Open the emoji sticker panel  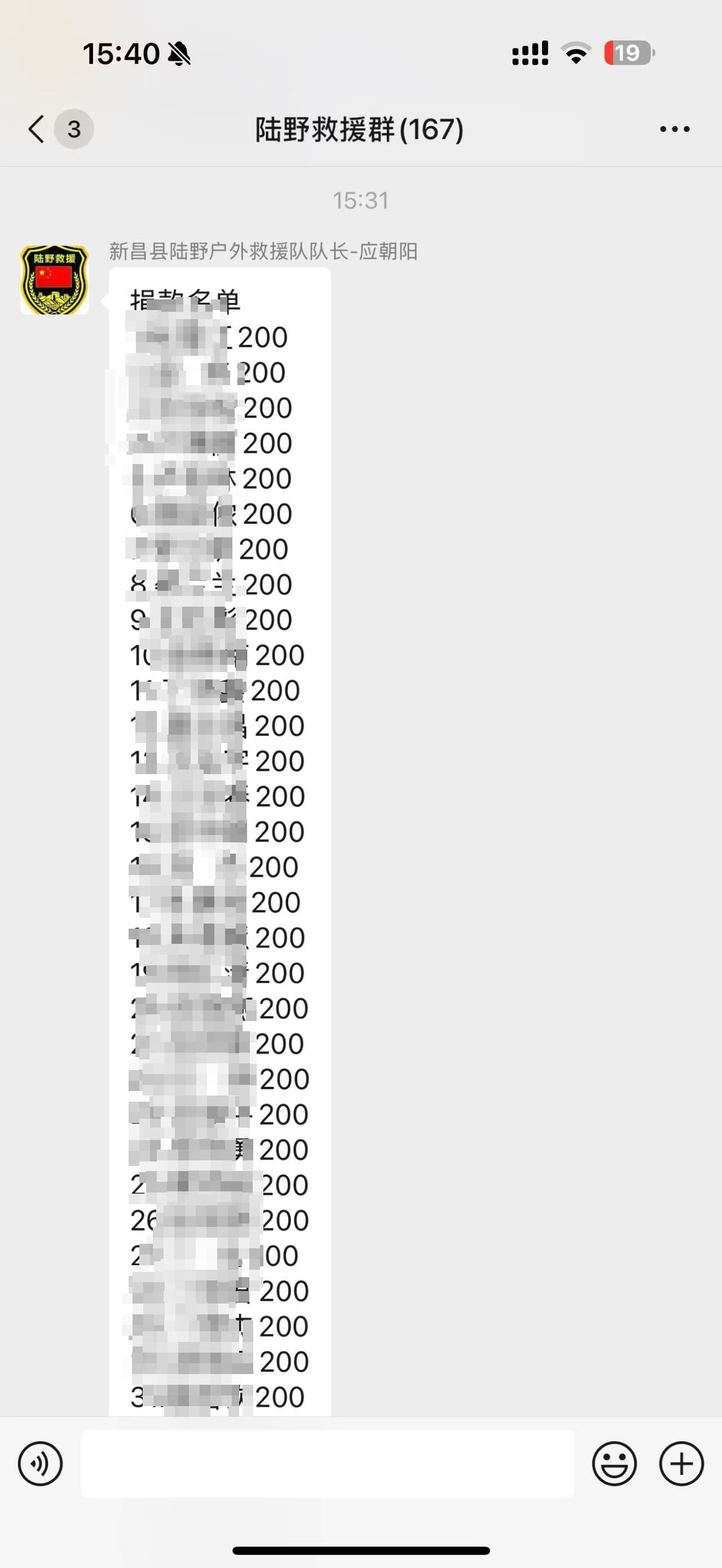click(614, 1463)
